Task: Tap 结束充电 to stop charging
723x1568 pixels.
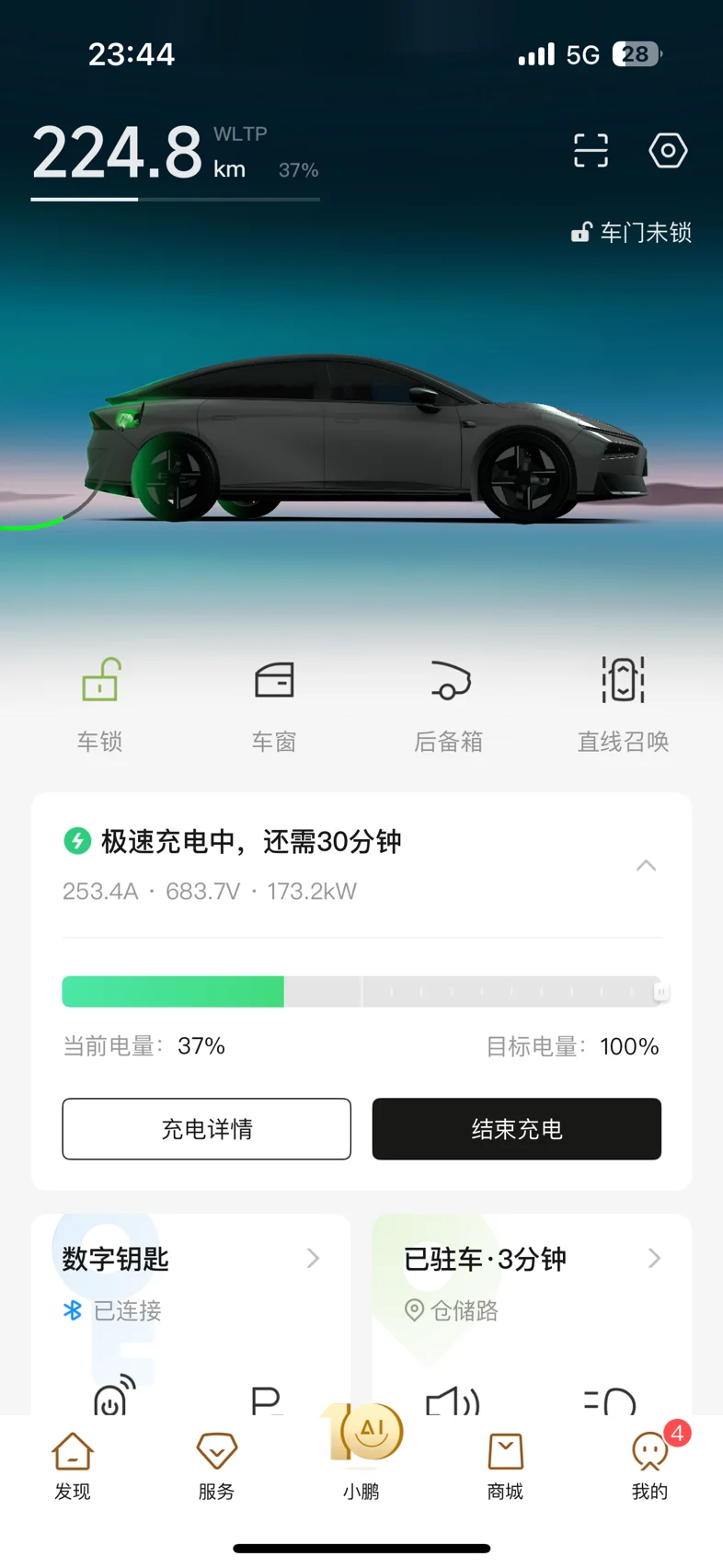Action: pos(517,1129)
